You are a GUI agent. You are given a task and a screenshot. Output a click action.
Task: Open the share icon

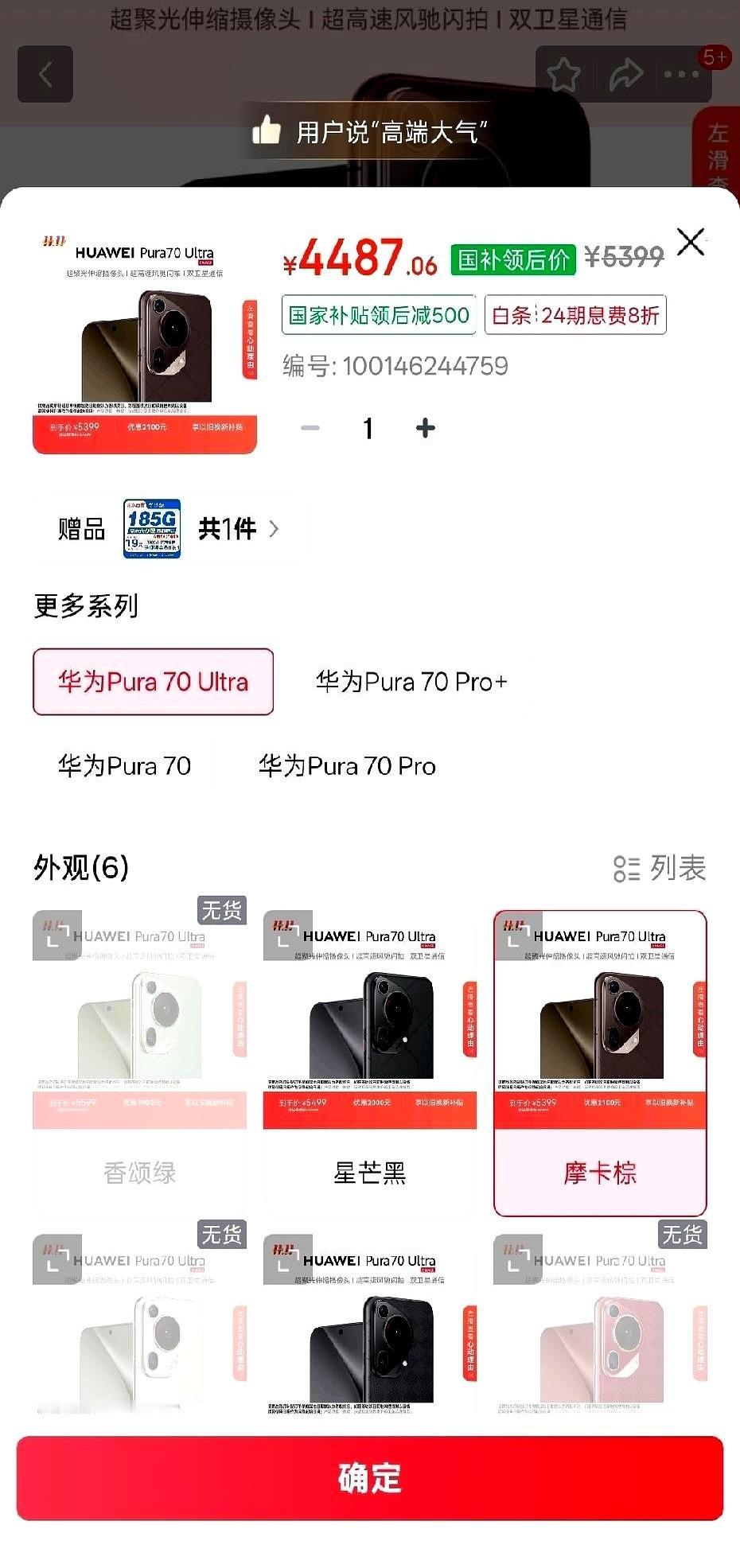point(624,74)
